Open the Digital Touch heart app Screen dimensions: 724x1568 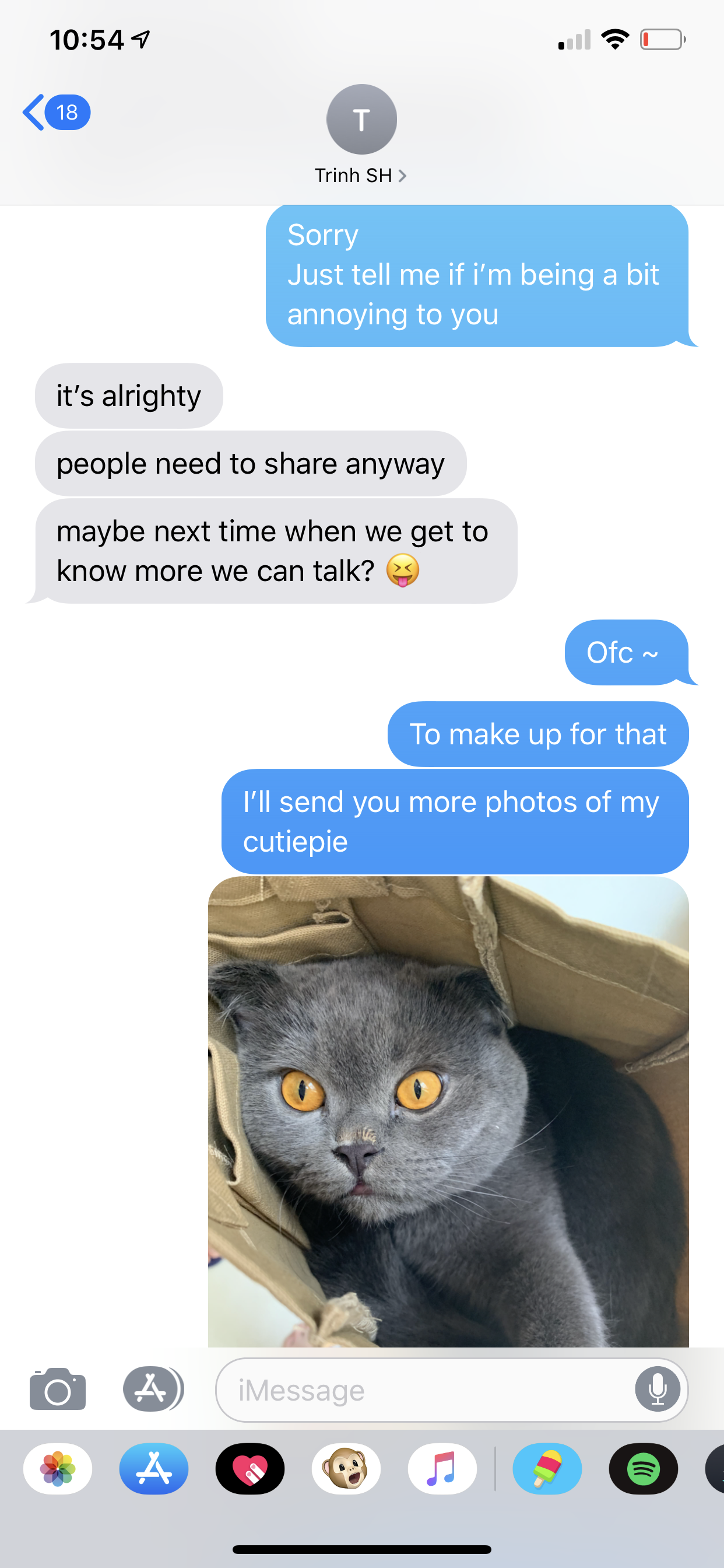pyautogui.click(x=250, y=1469)
